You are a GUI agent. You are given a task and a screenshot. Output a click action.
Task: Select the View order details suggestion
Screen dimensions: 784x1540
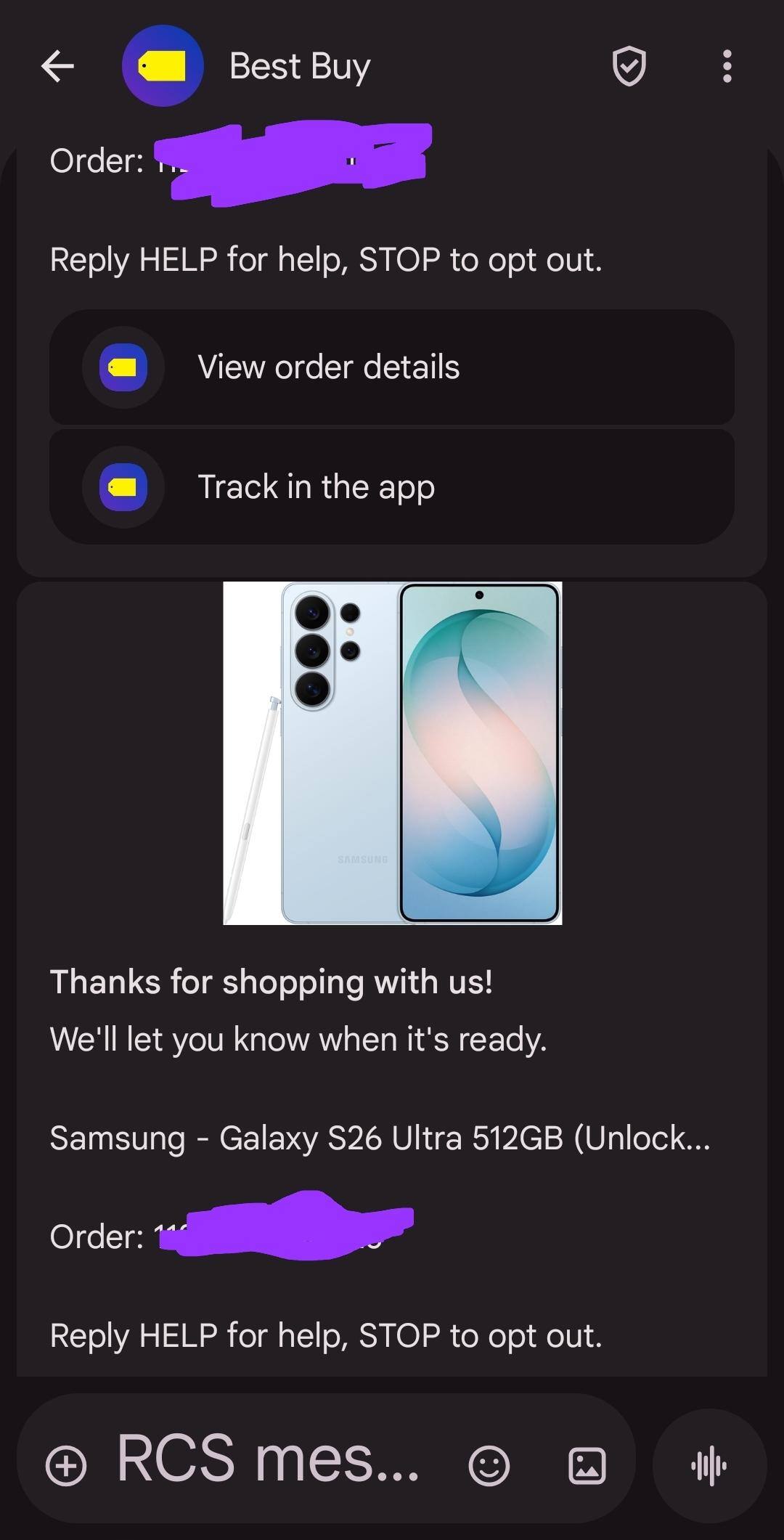point(392,367)
